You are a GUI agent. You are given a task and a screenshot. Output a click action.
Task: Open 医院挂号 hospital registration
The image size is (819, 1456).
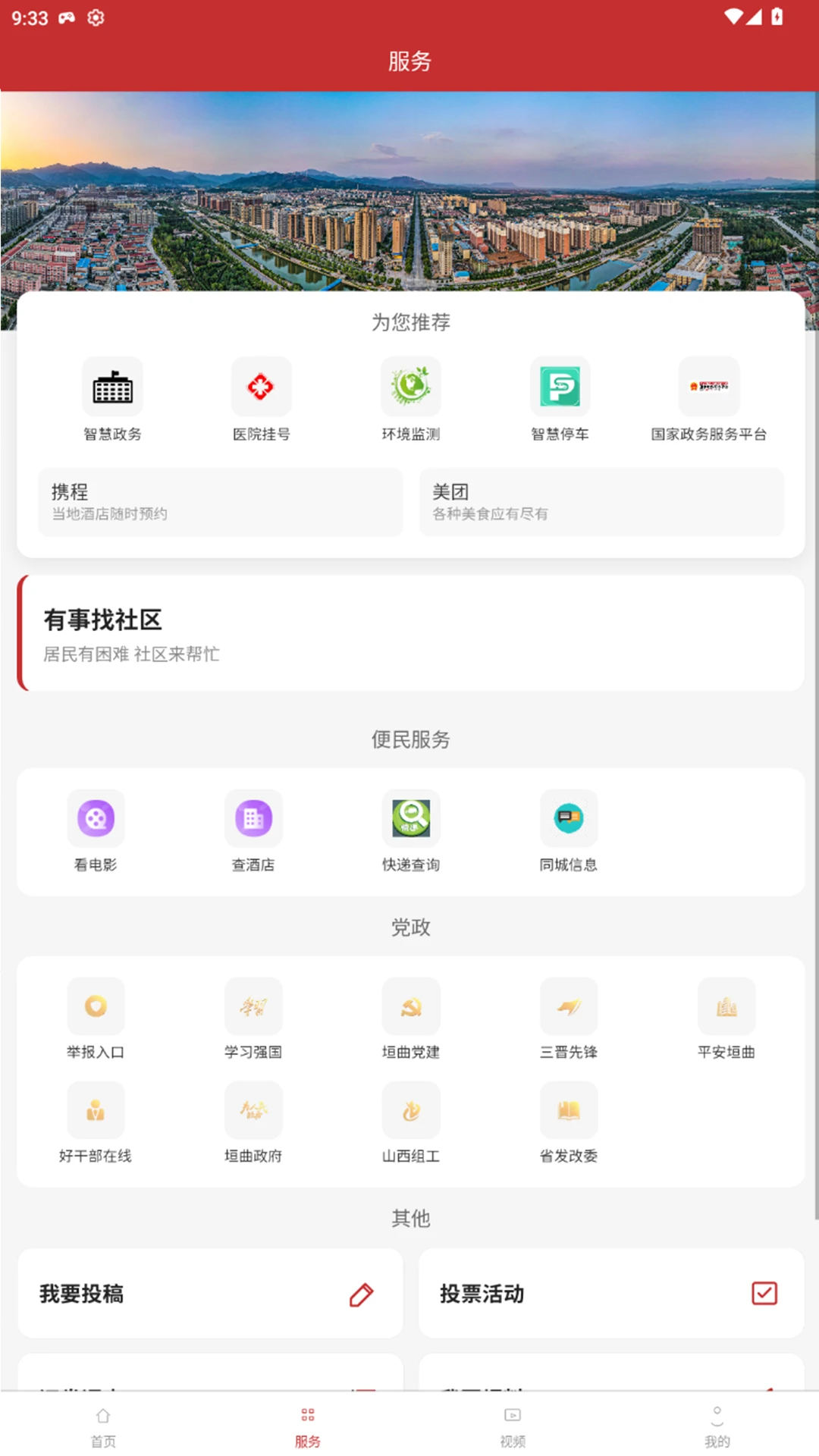[x=261, y=400]
